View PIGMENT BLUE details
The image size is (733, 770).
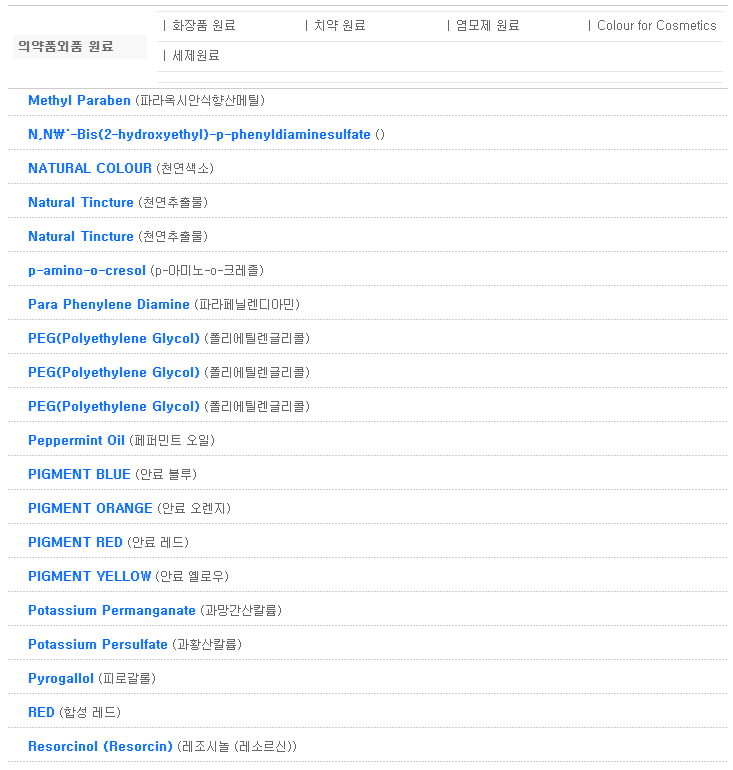tap(79, 474)
